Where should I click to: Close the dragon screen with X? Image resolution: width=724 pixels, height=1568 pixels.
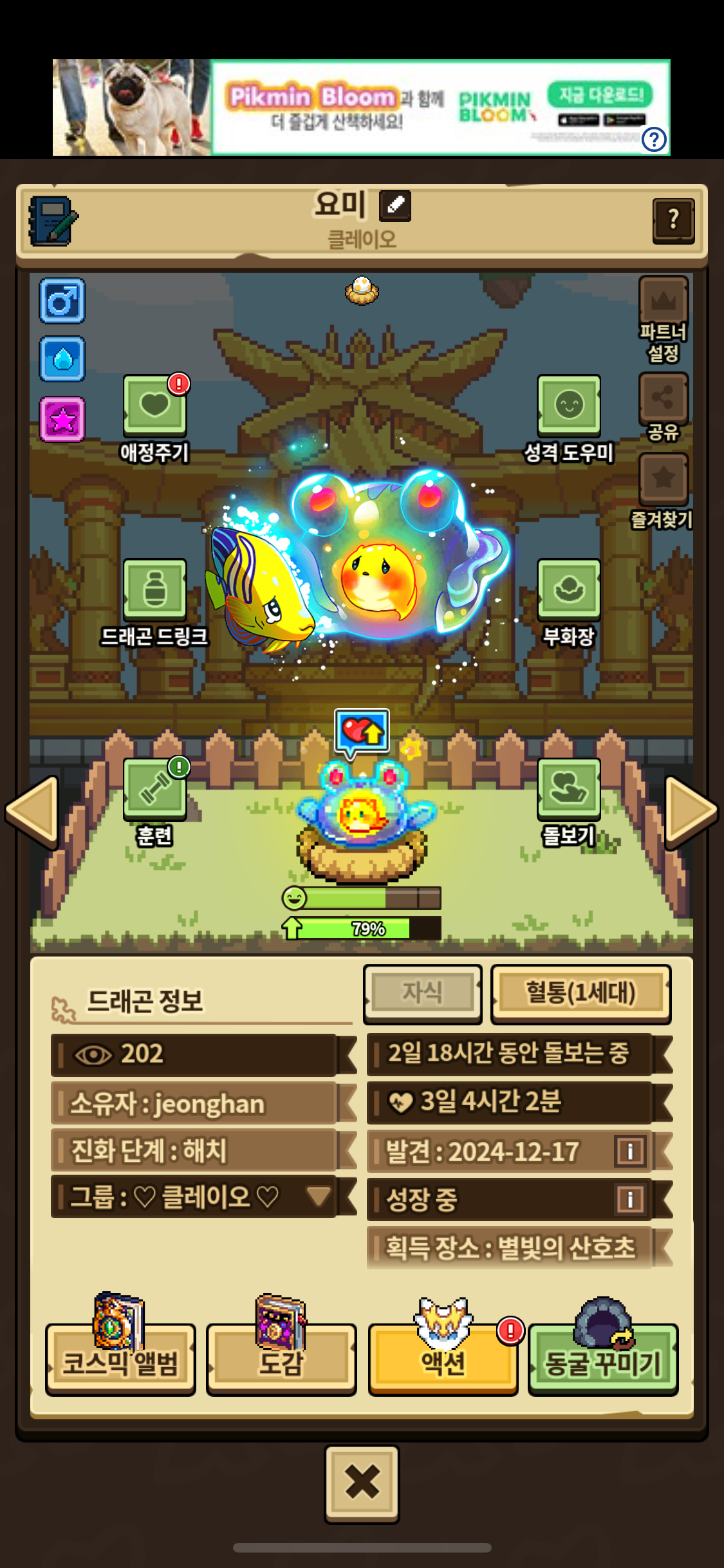362,1484
